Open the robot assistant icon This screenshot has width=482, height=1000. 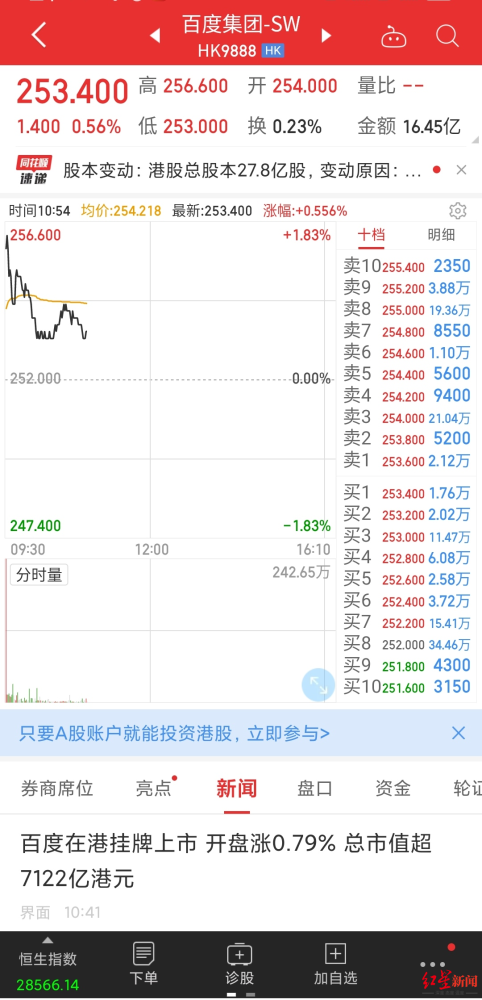pyautogui.click(x=394, y=36)
